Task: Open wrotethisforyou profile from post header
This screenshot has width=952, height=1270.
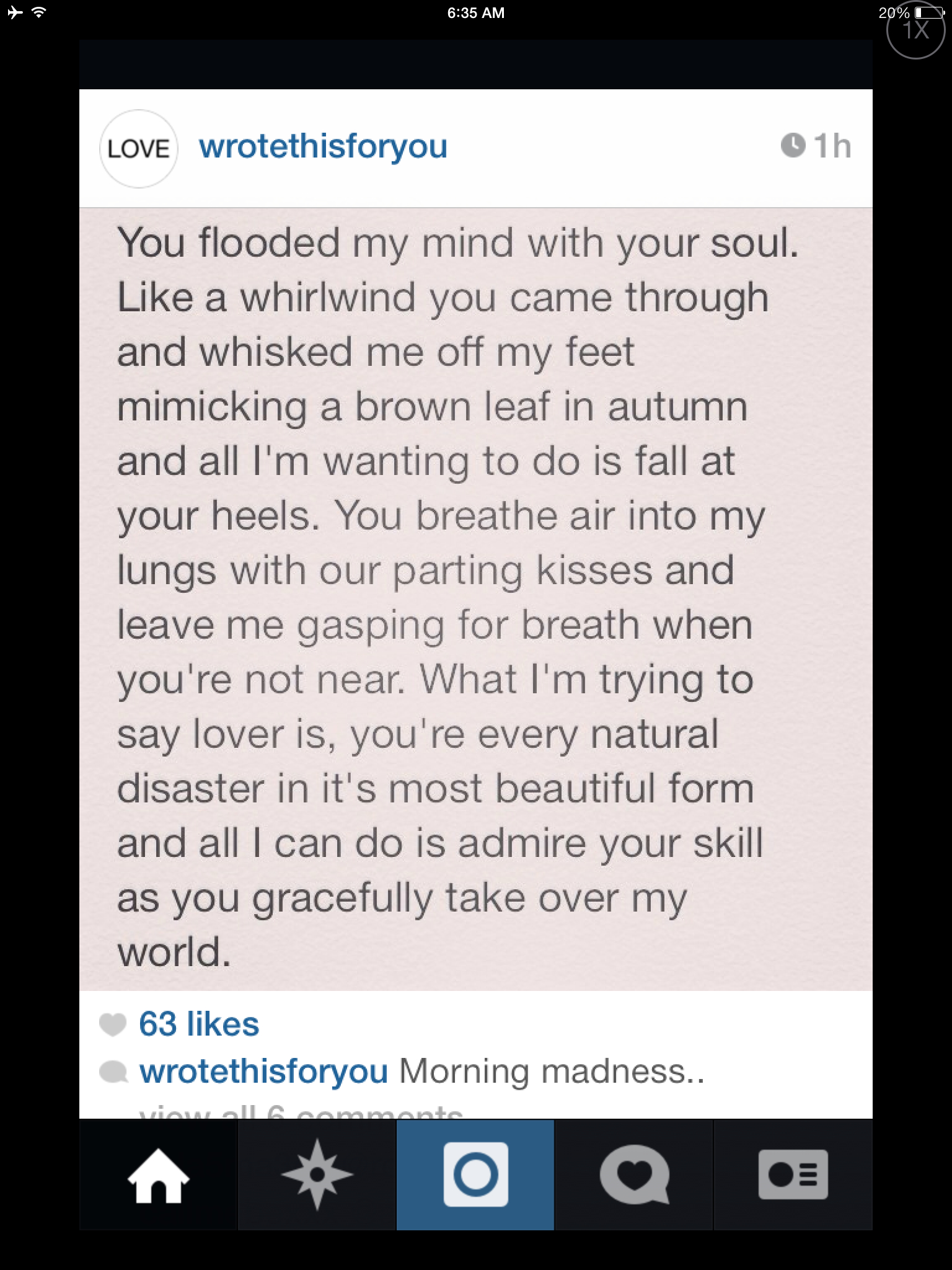Action: click(x=322, y=148)
